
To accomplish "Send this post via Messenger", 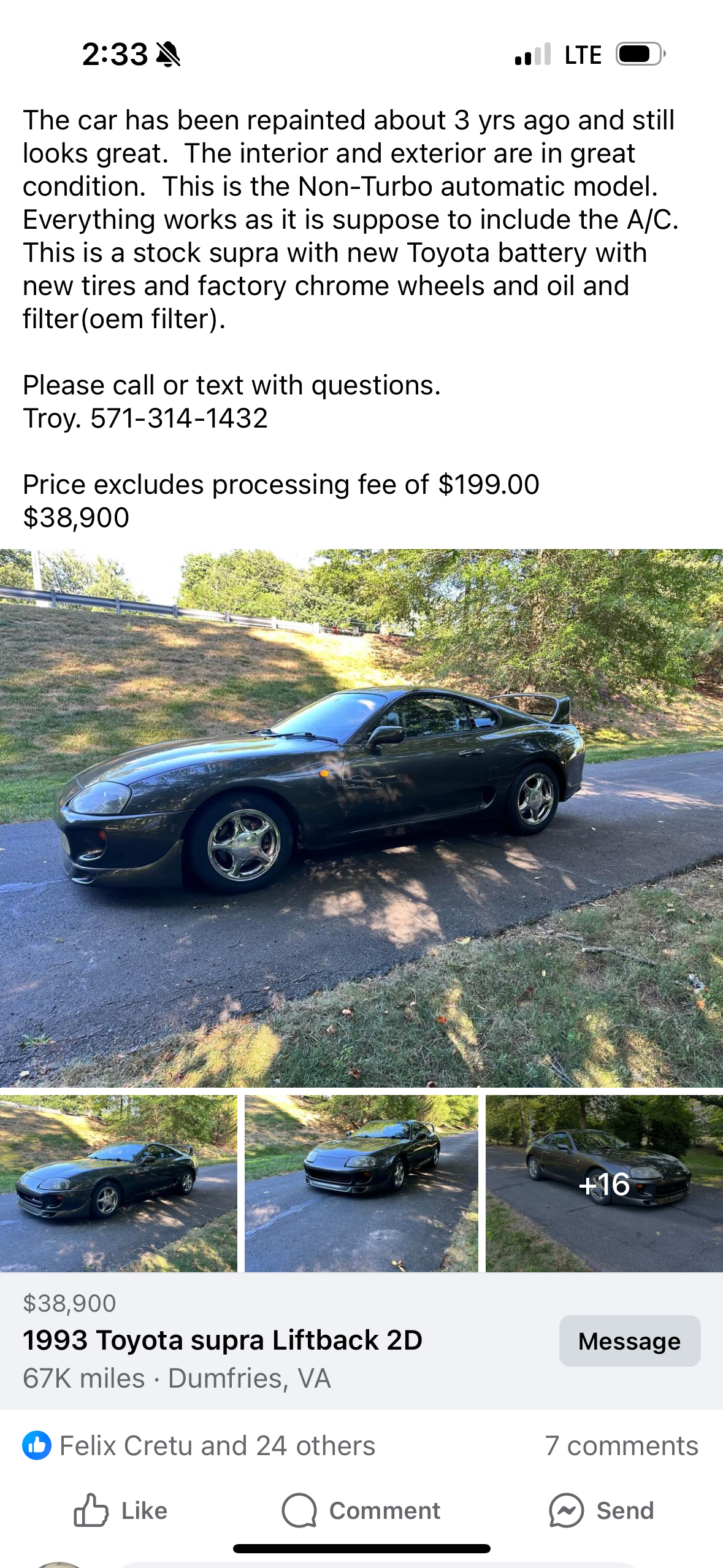I will (x=602, y=1510).
